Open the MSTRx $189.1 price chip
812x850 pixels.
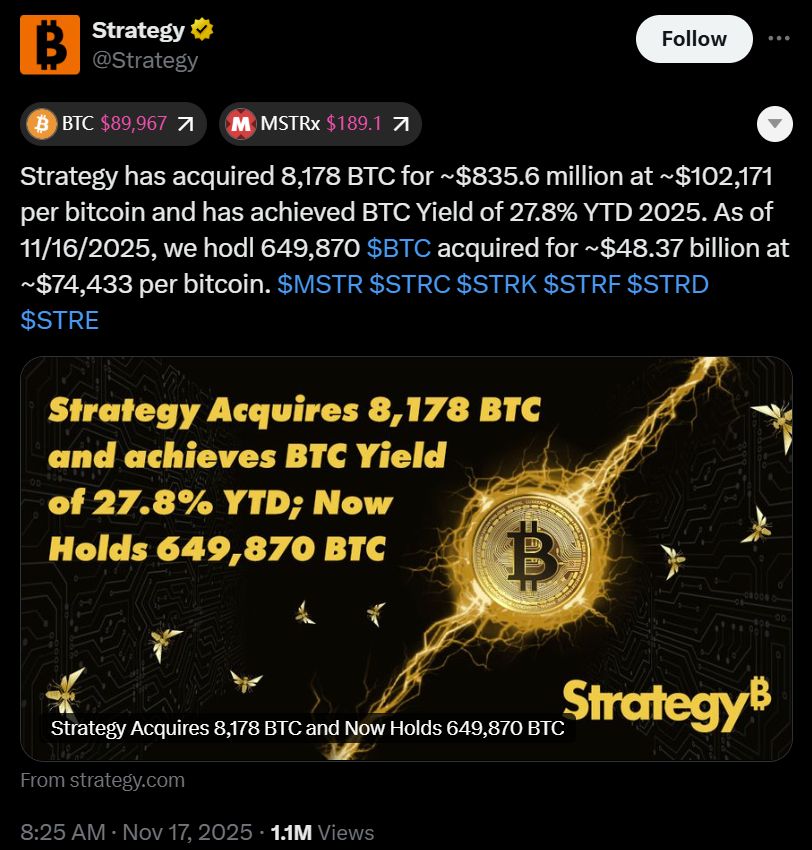[320, 124]
